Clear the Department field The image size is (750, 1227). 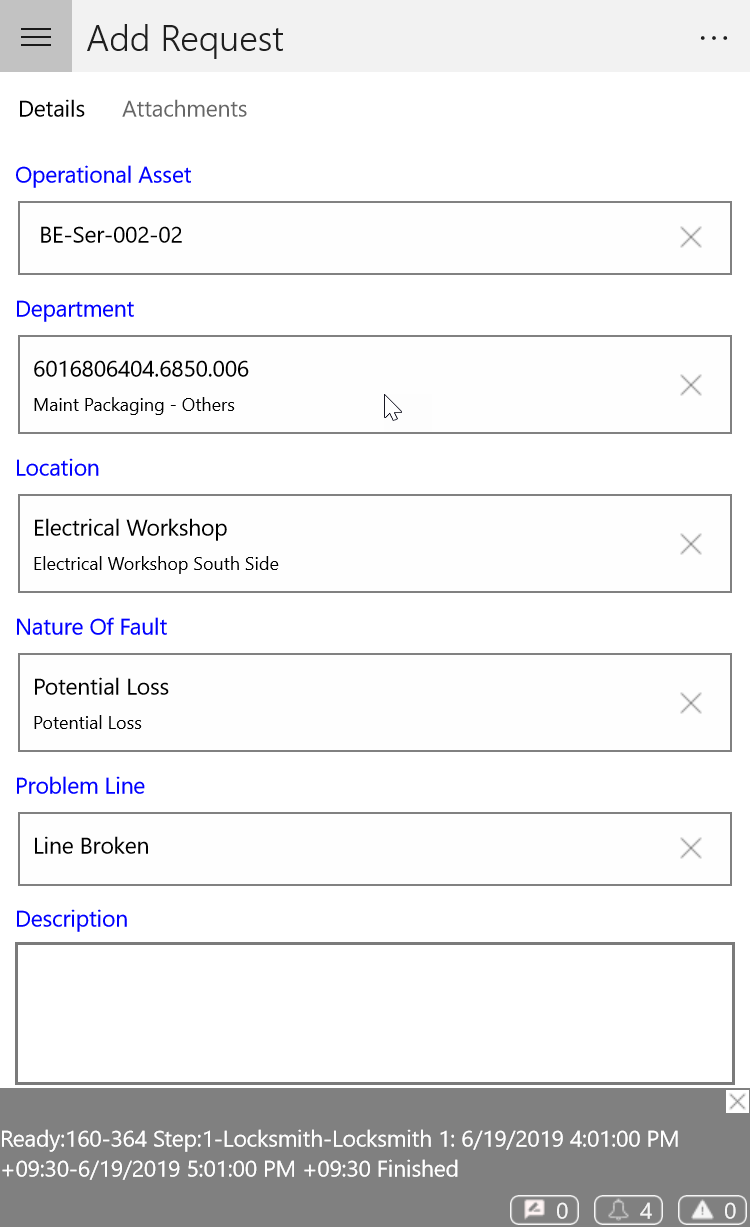pyautogui.click(x=690, y=385)
